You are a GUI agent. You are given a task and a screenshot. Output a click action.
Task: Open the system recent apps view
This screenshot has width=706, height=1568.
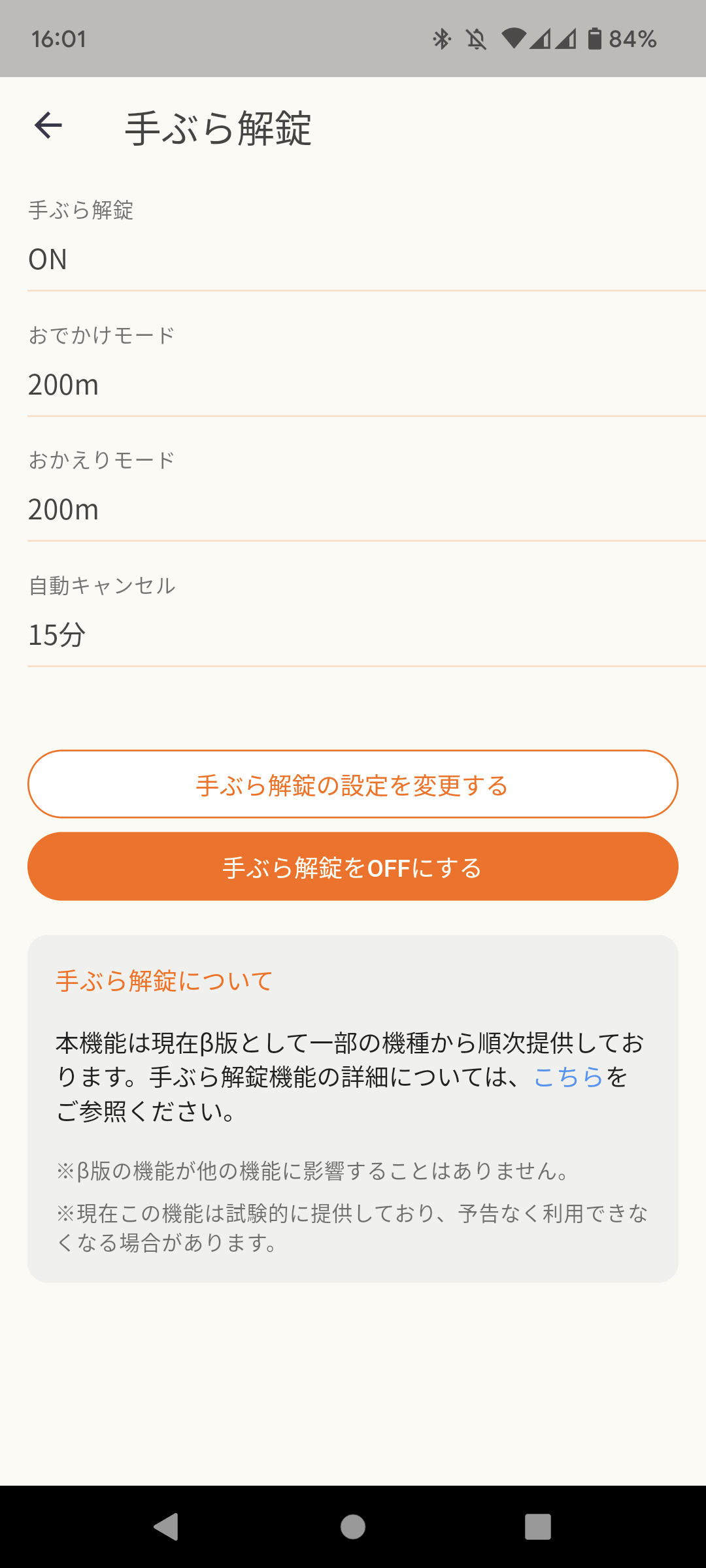537,1527
